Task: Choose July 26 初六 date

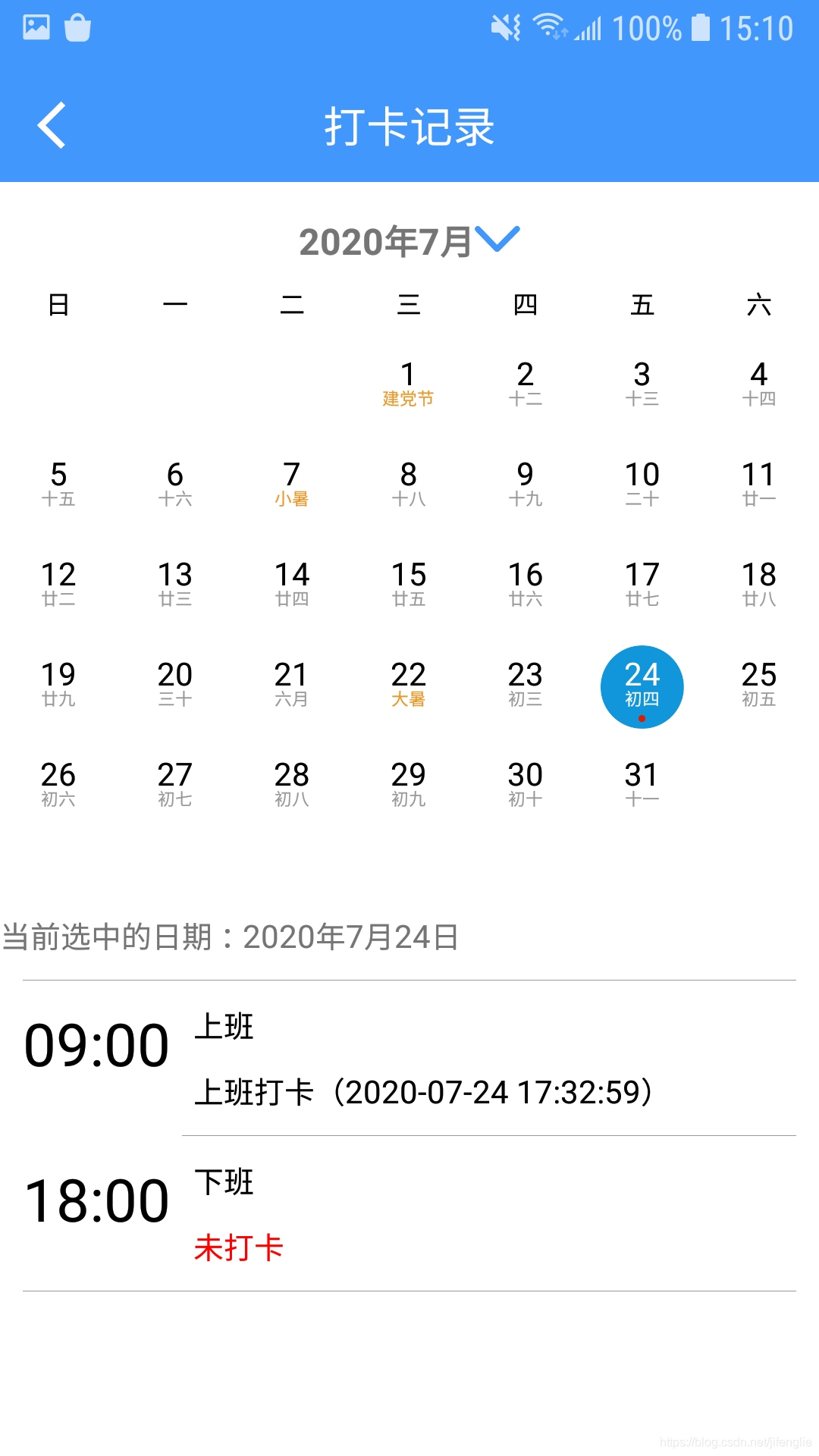Action: (58, 785)
